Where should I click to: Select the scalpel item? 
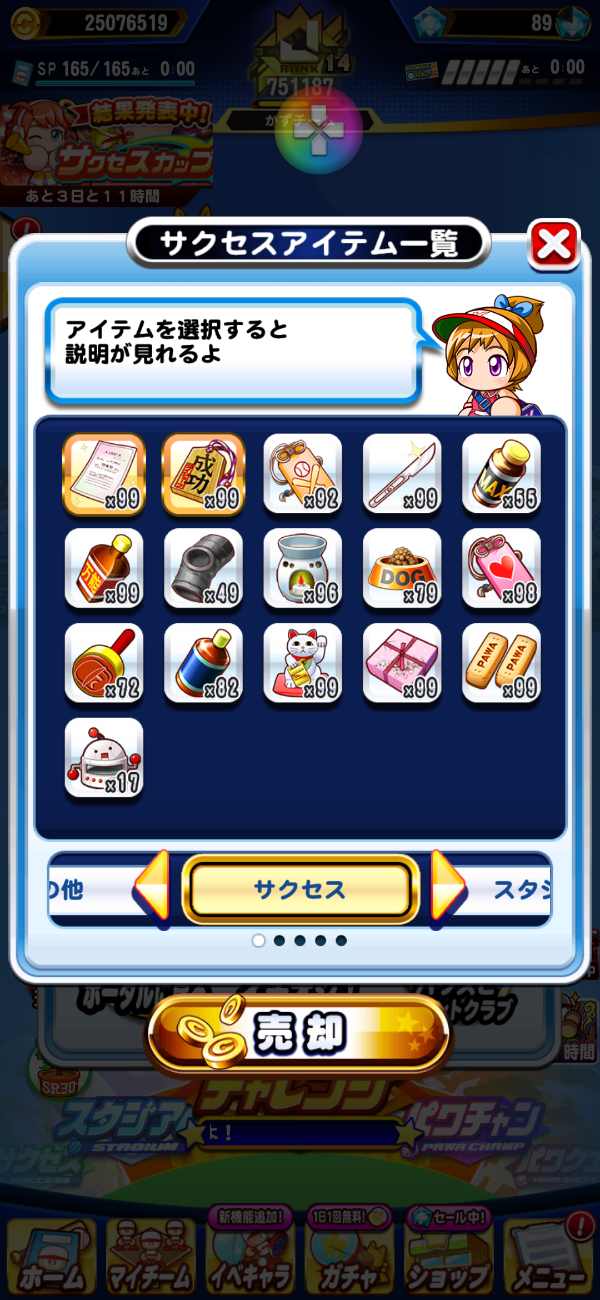click(x=402, y=474)
